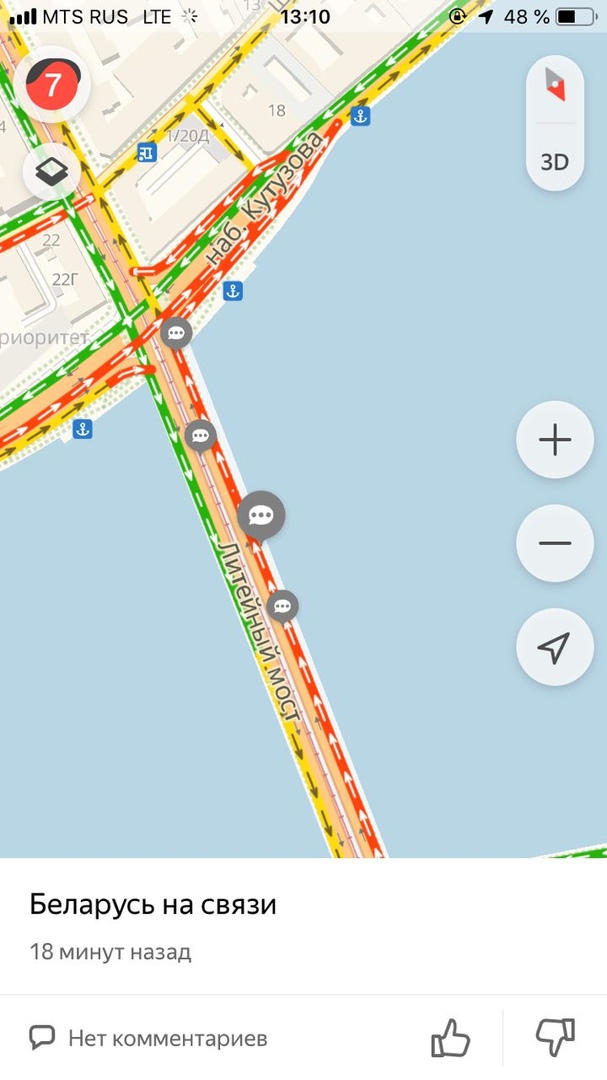Tap the compass to reset north
The height and width of the screenshot is (1080, 607).
point(554,83)
